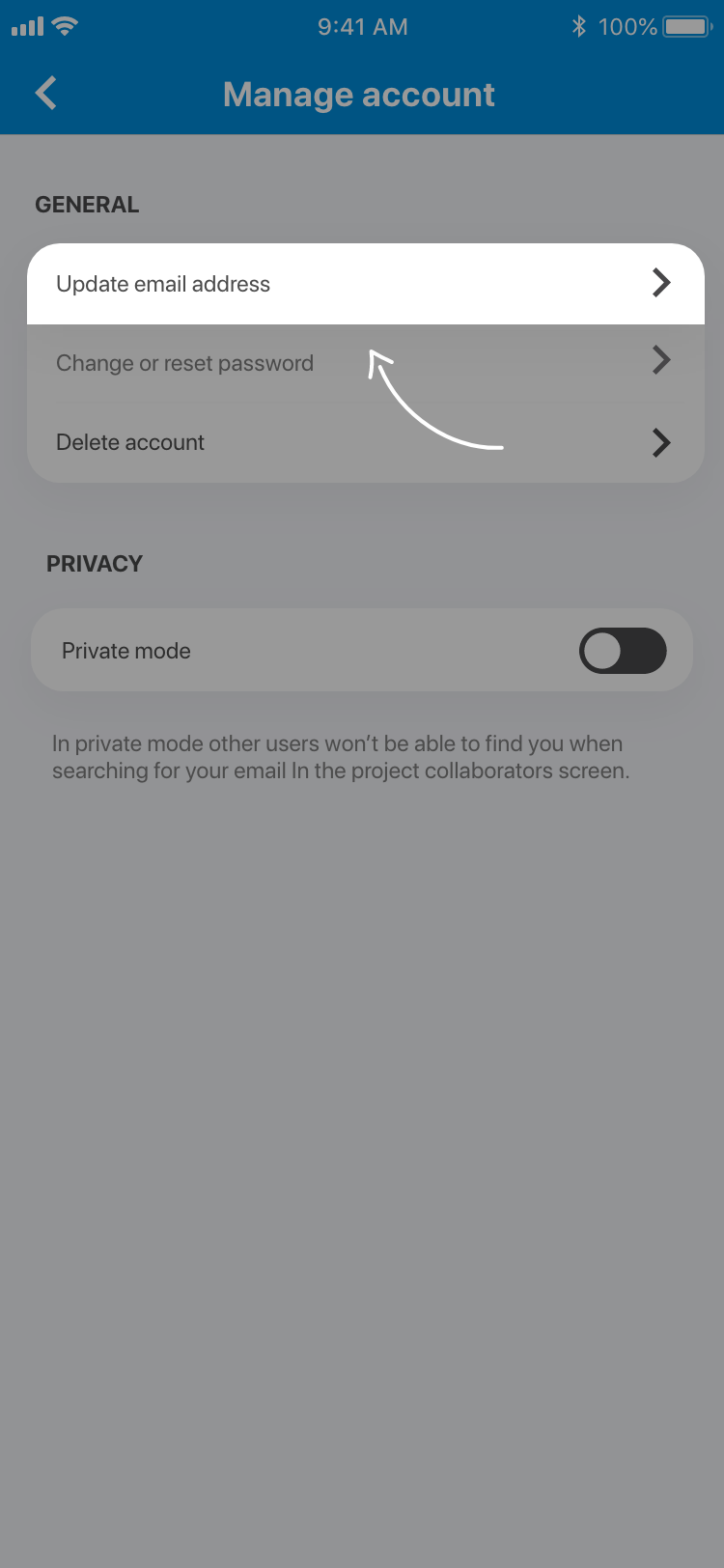Open Change or reset password
Image resolution: width=724 pixels, height=1568 pixels.
(365, 363)
